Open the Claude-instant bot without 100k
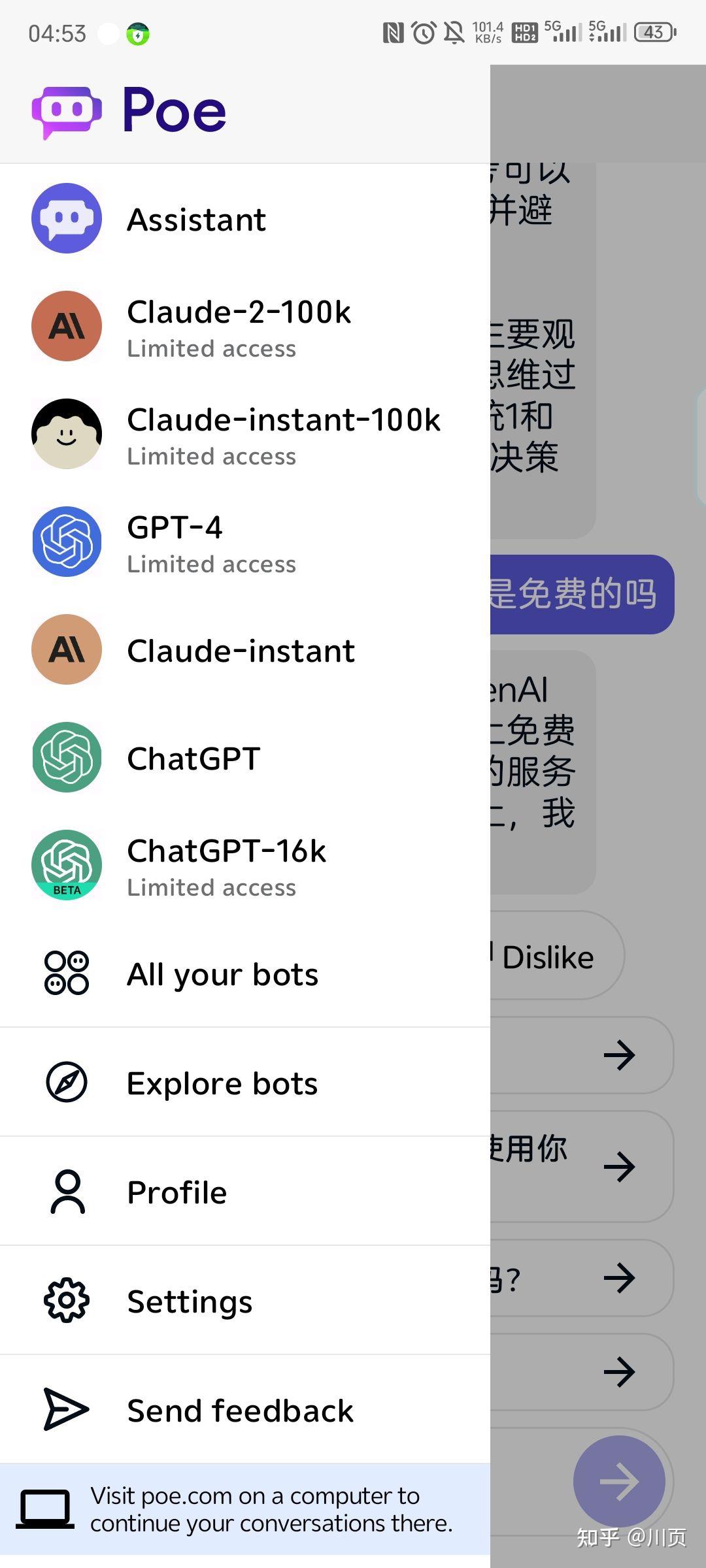 241,651
